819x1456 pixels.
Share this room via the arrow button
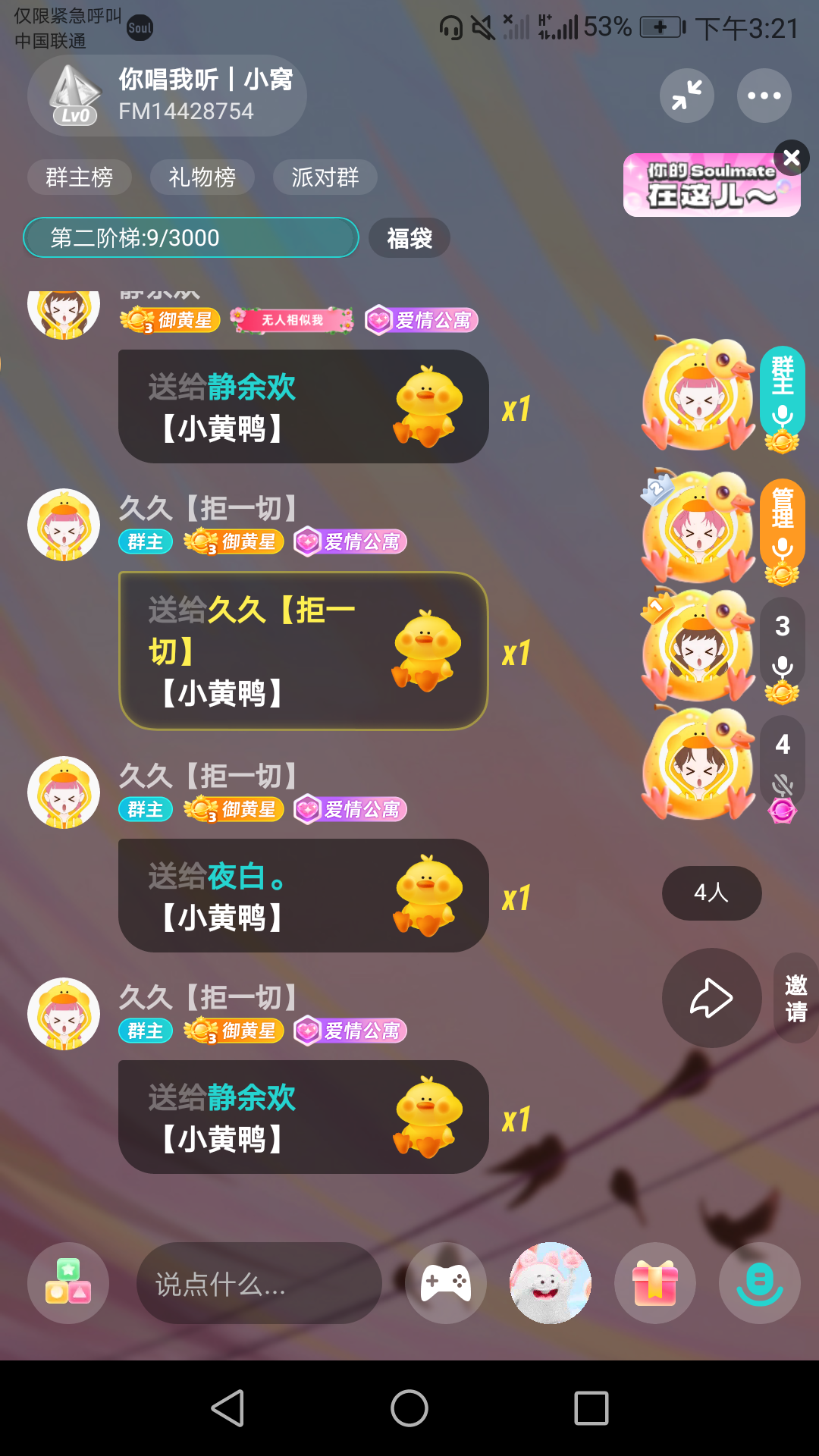pos(711,998)
